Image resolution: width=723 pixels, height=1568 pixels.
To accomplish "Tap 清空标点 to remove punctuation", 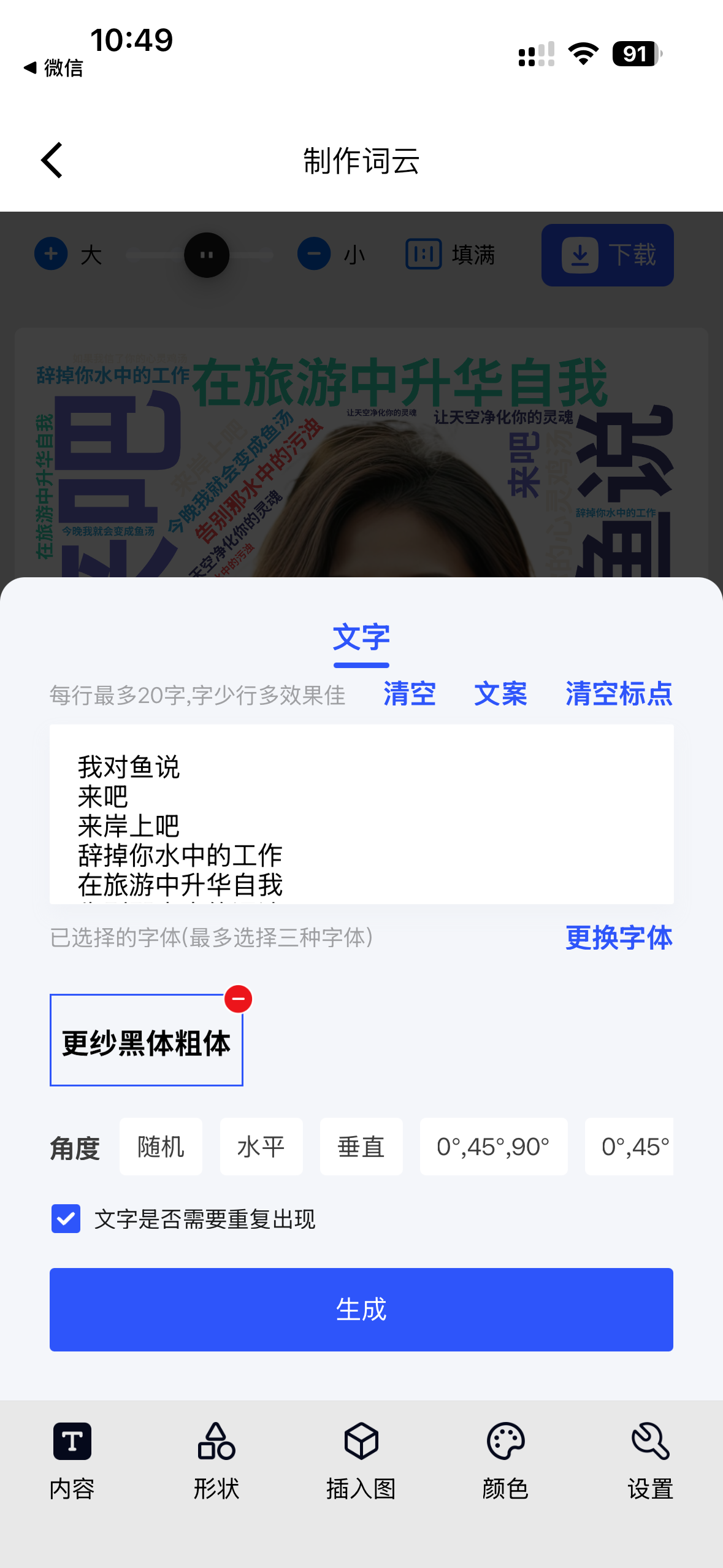I will (x=618, y=694).
